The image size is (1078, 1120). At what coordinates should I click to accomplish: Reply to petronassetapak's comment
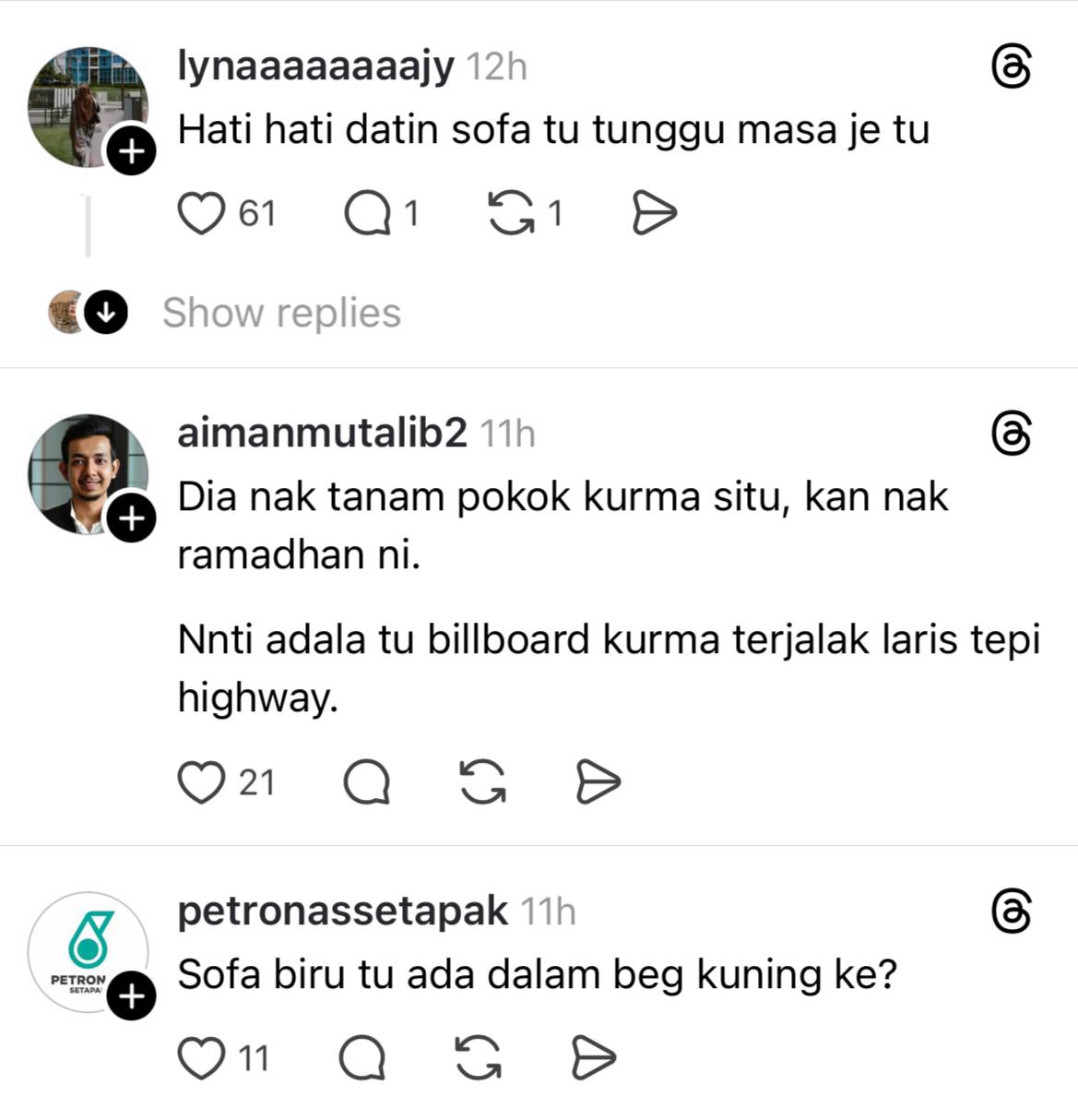pyautogui.click(x=361, y=1057)
